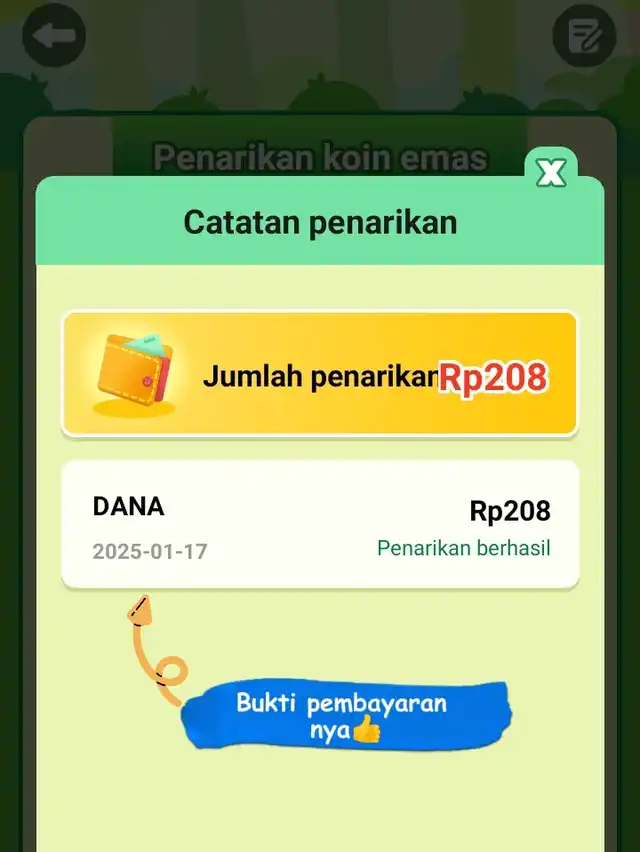Screen dimensions: 640x852
Task: Open the withdrawal records note icon
Action: 585,35
